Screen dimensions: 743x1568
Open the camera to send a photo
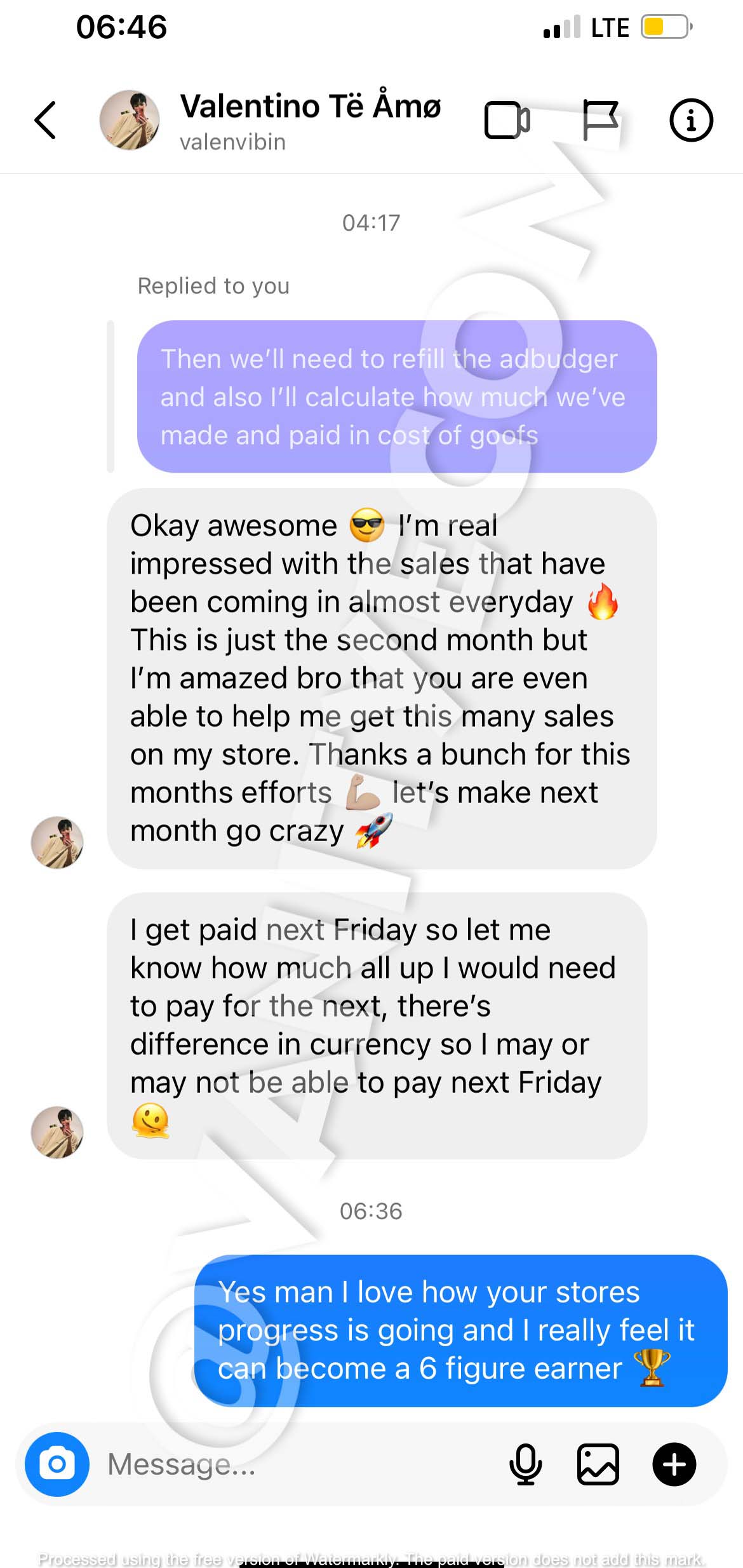[x=57, y=1464]
